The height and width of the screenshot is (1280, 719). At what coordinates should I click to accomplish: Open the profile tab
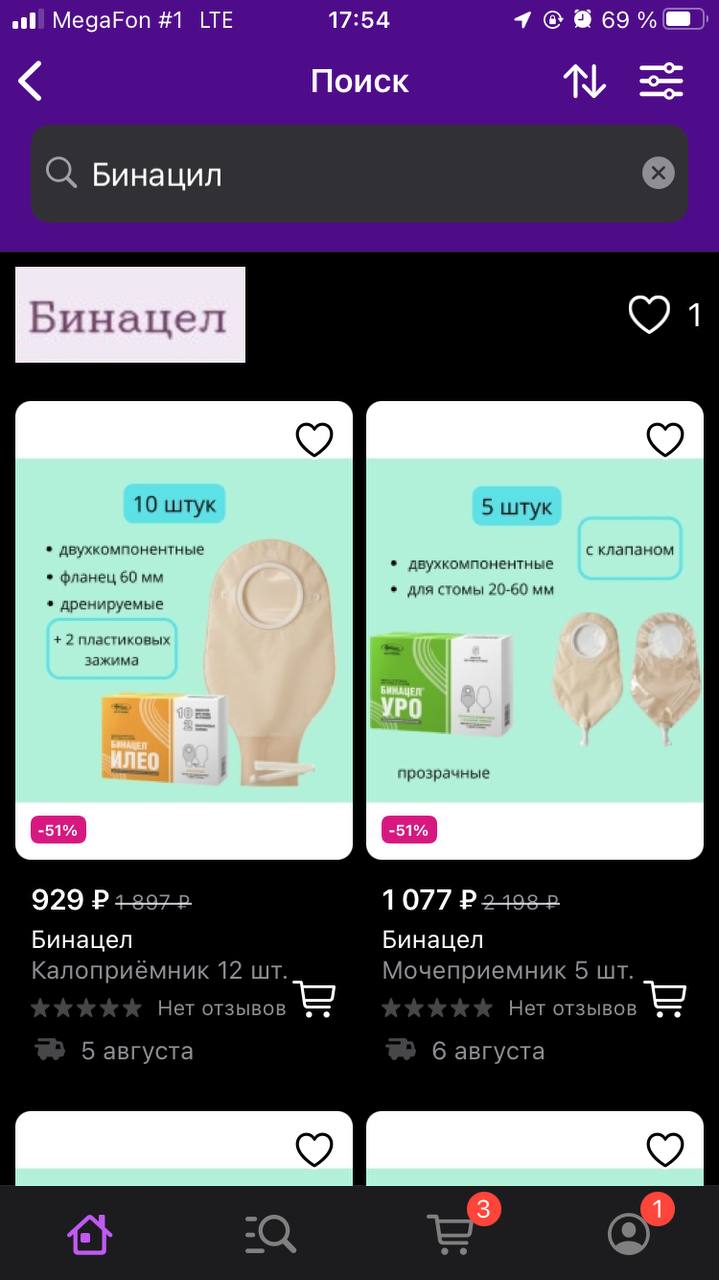[630, 1232]
